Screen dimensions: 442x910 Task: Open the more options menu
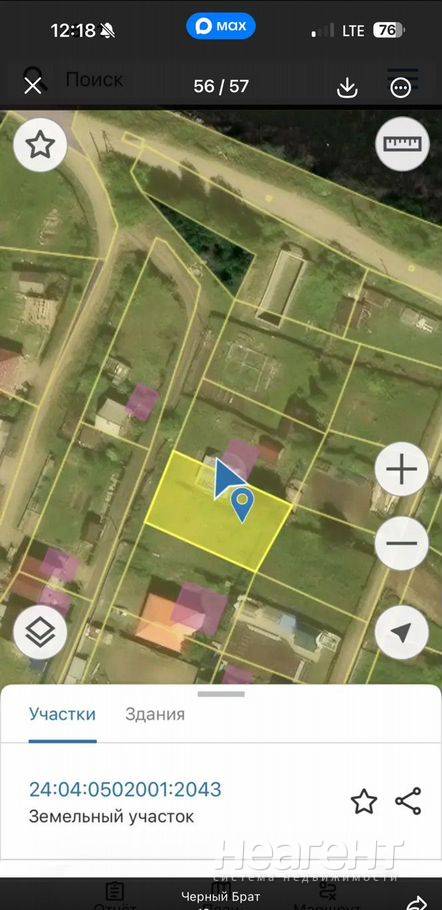coord(401,88)
